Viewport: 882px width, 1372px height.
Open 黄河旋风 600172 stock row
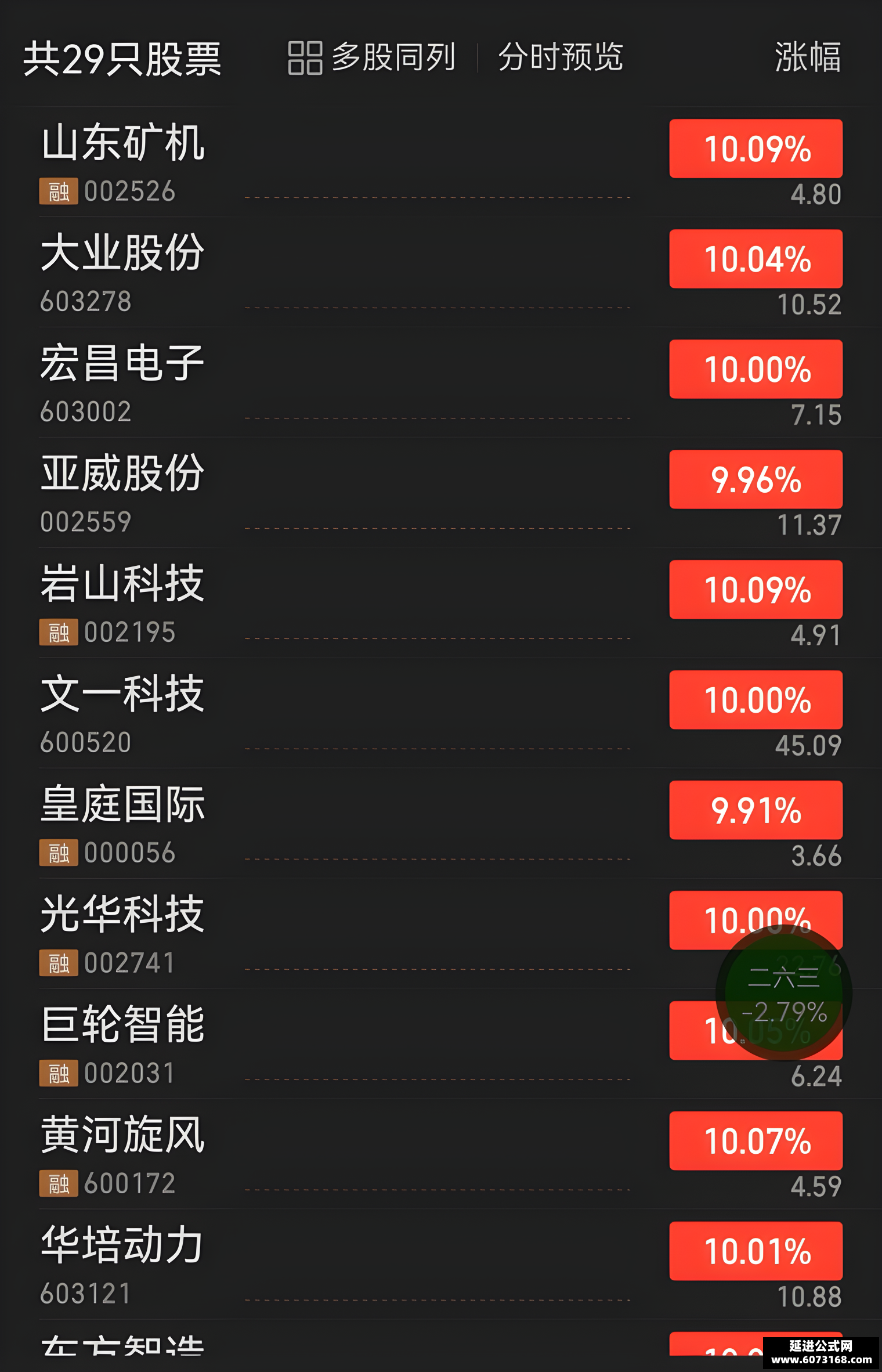pyautogui.click(x=441, y=1154)
